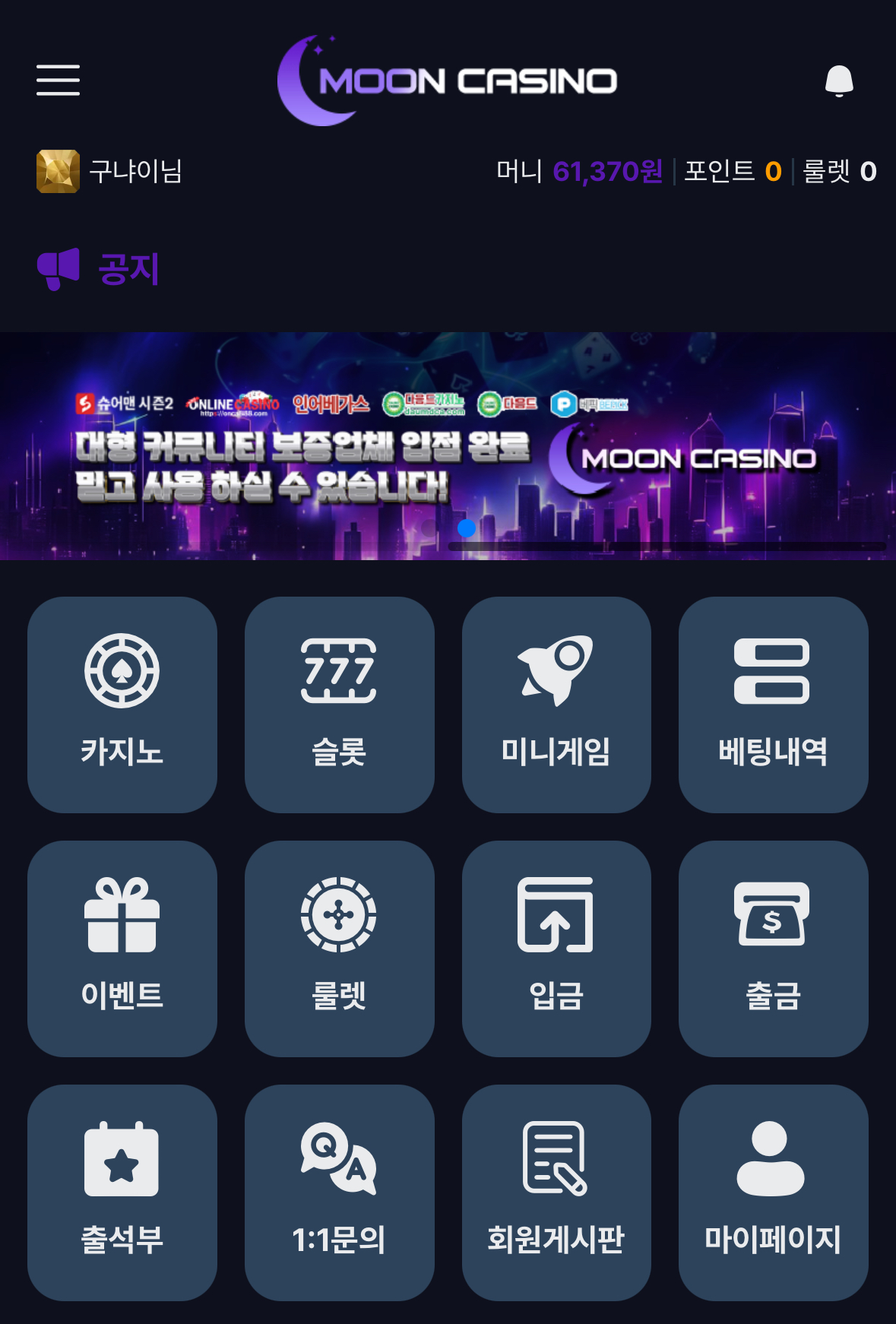Select 출금 withdrawal

point(773,948)
